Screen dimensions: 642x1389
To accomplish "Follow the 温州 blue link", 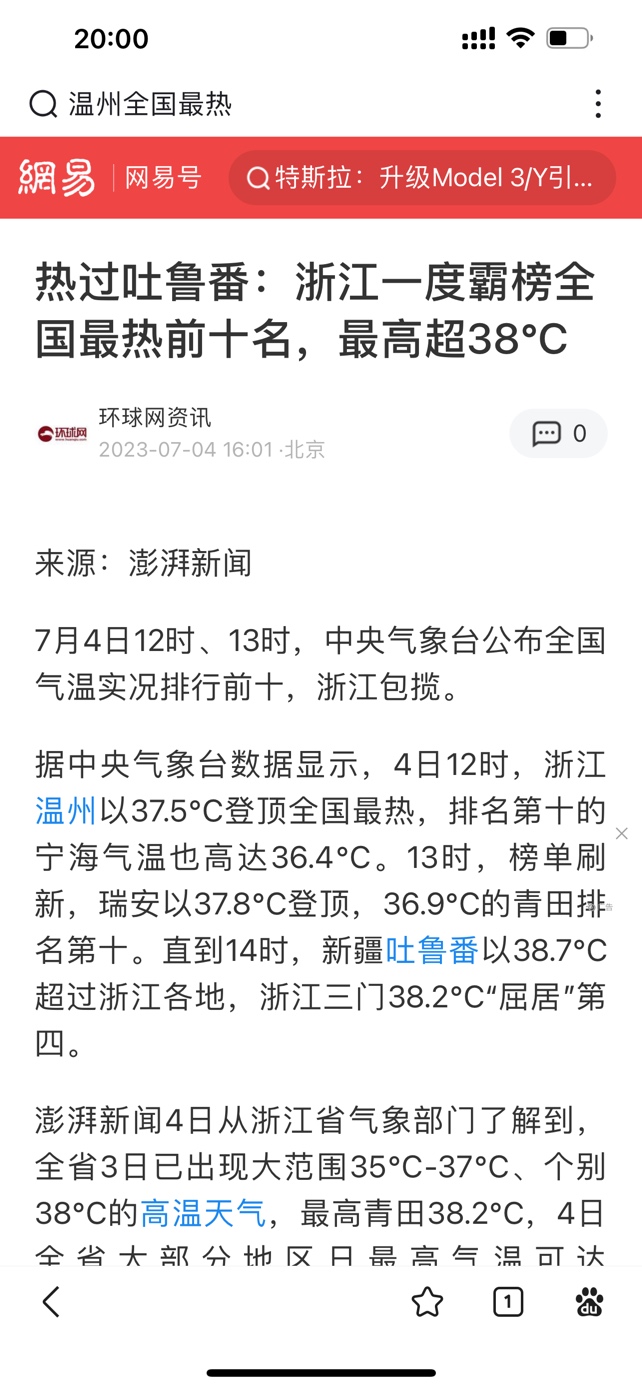I will click(65, 810).
